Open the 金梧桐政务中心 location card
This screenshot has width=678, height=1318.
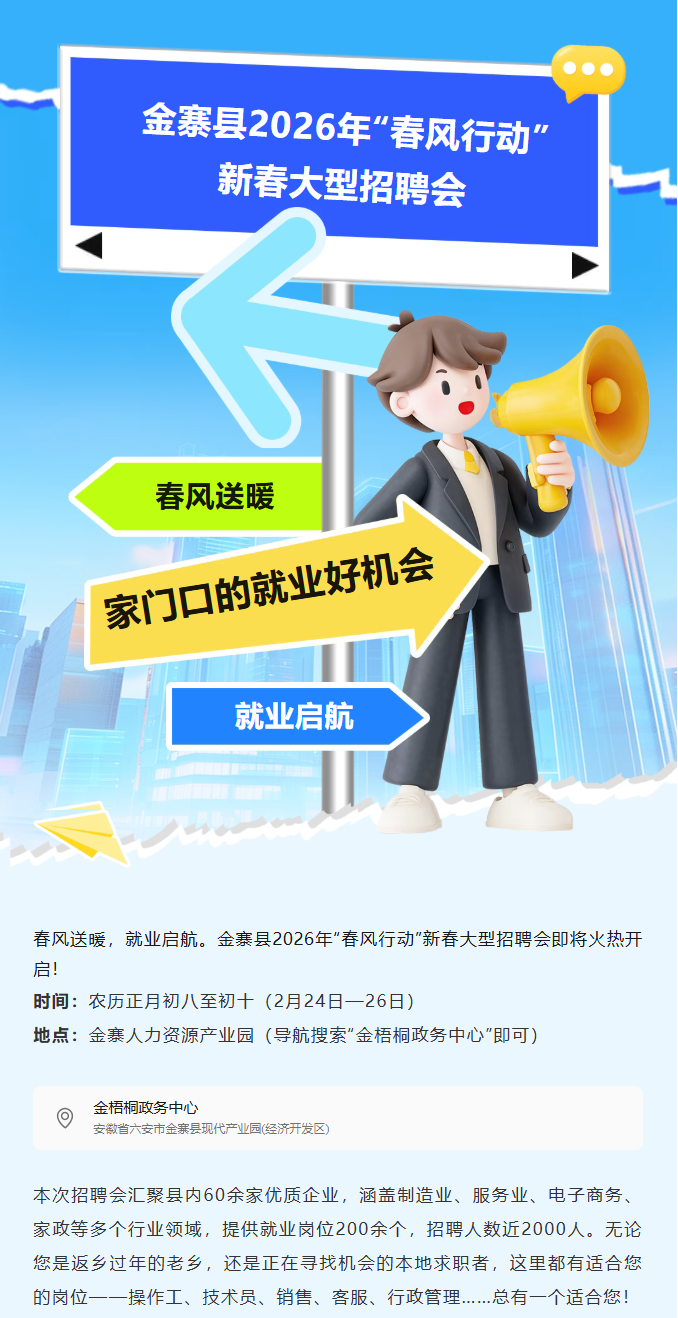(x=338, y=1117)
